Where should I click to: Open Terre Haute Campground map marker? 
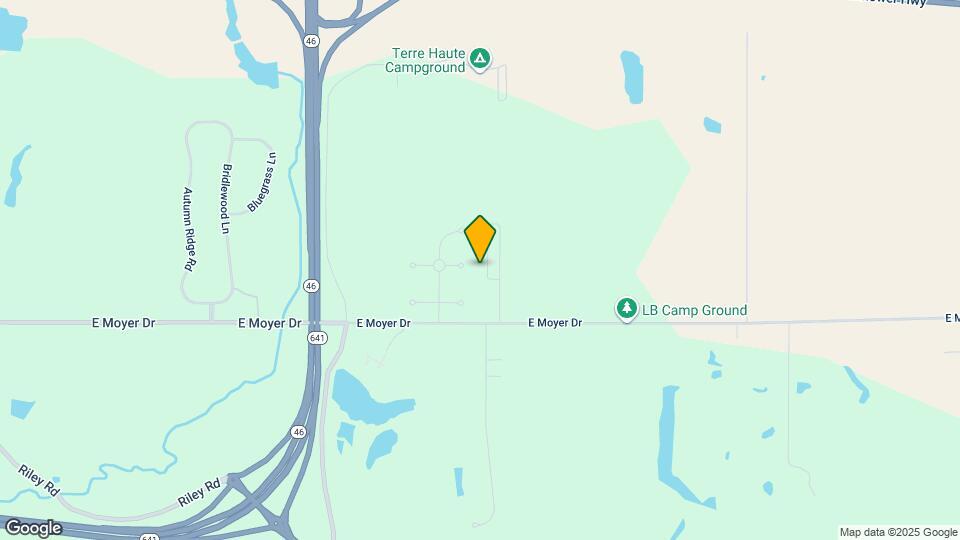point(481,60)
